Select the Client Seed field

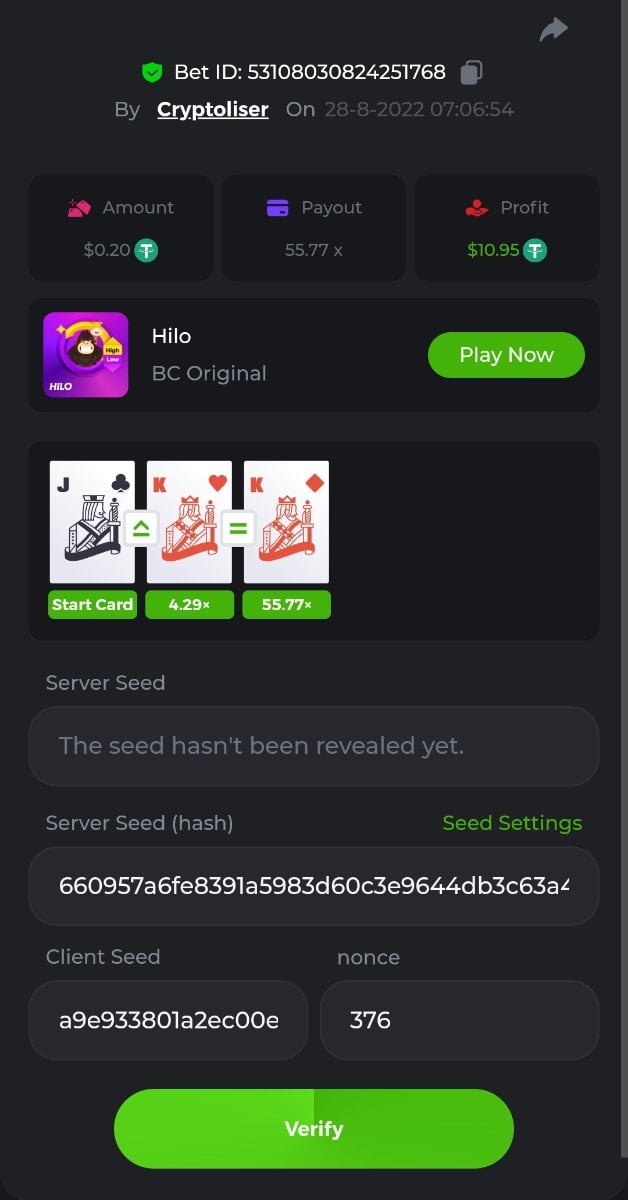coord(168,1020)
